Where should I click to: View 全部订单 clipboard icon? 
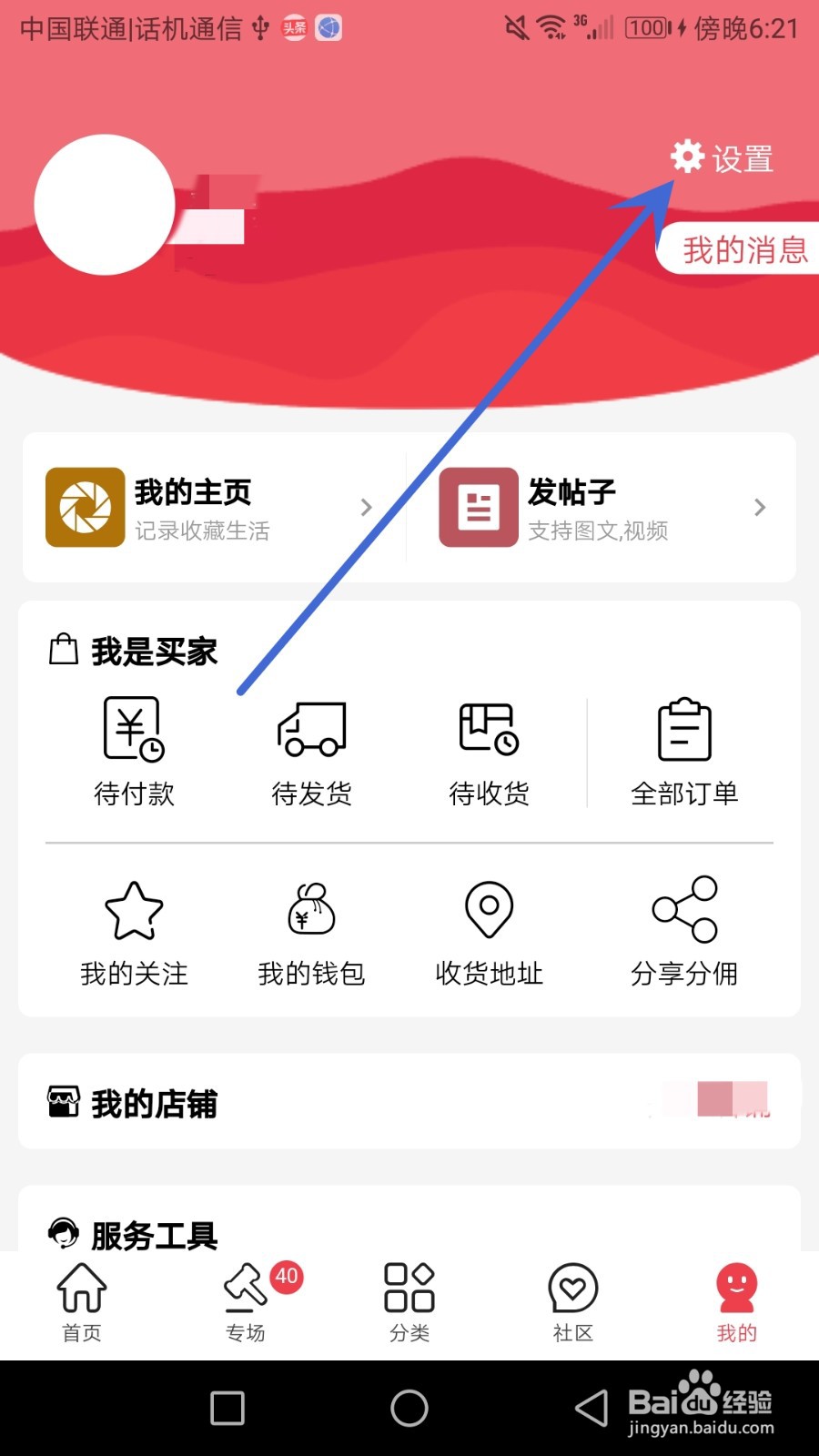[683, 728]
